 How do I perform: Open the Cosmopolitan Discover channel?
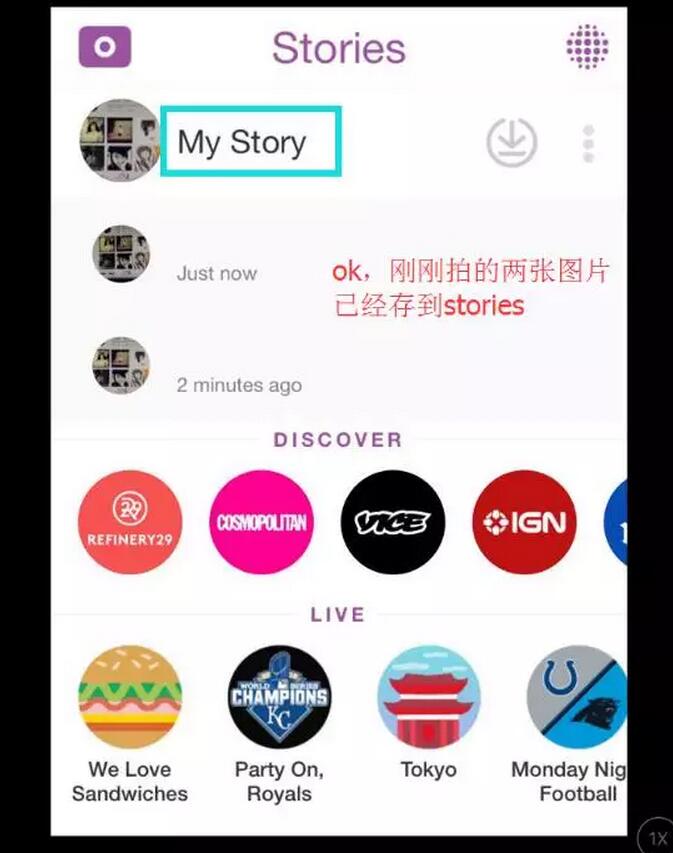pyautogui.click(x=262, y=522)
